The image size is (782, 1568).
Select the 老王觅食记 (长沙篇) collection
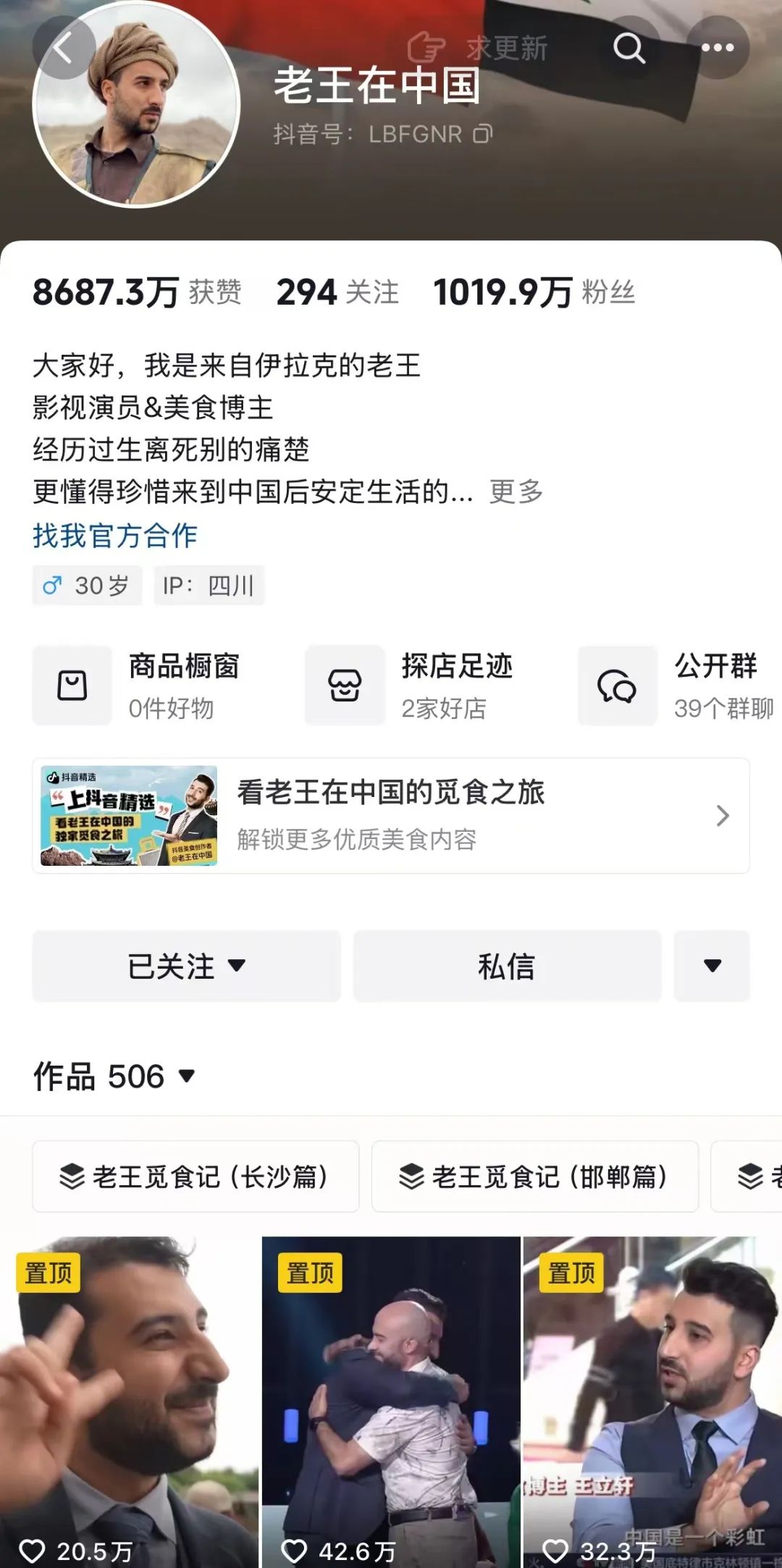pos(195,1176)
